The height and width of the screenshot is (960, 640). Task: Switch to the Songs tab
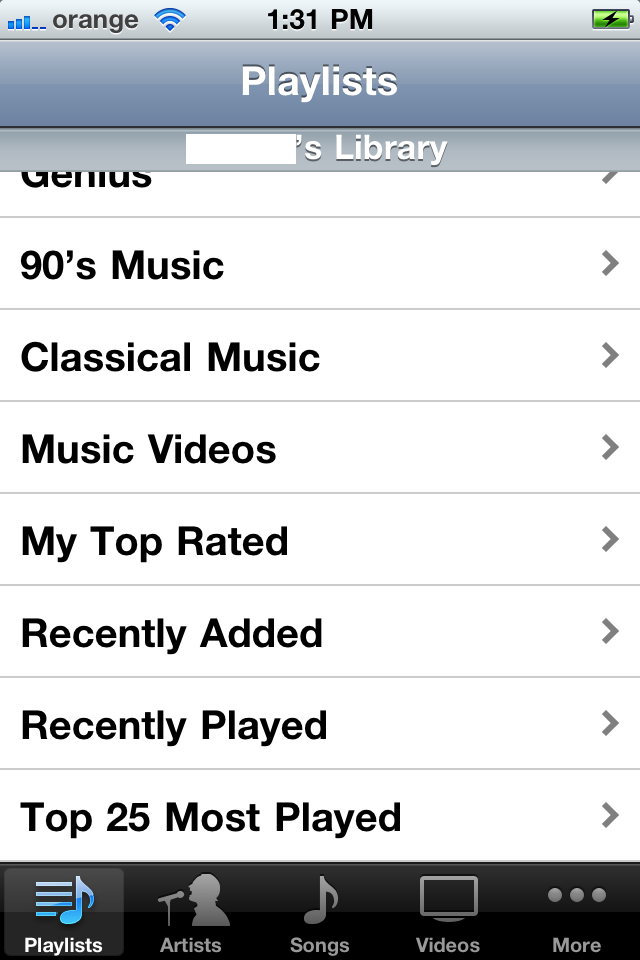tap(320, 912)
